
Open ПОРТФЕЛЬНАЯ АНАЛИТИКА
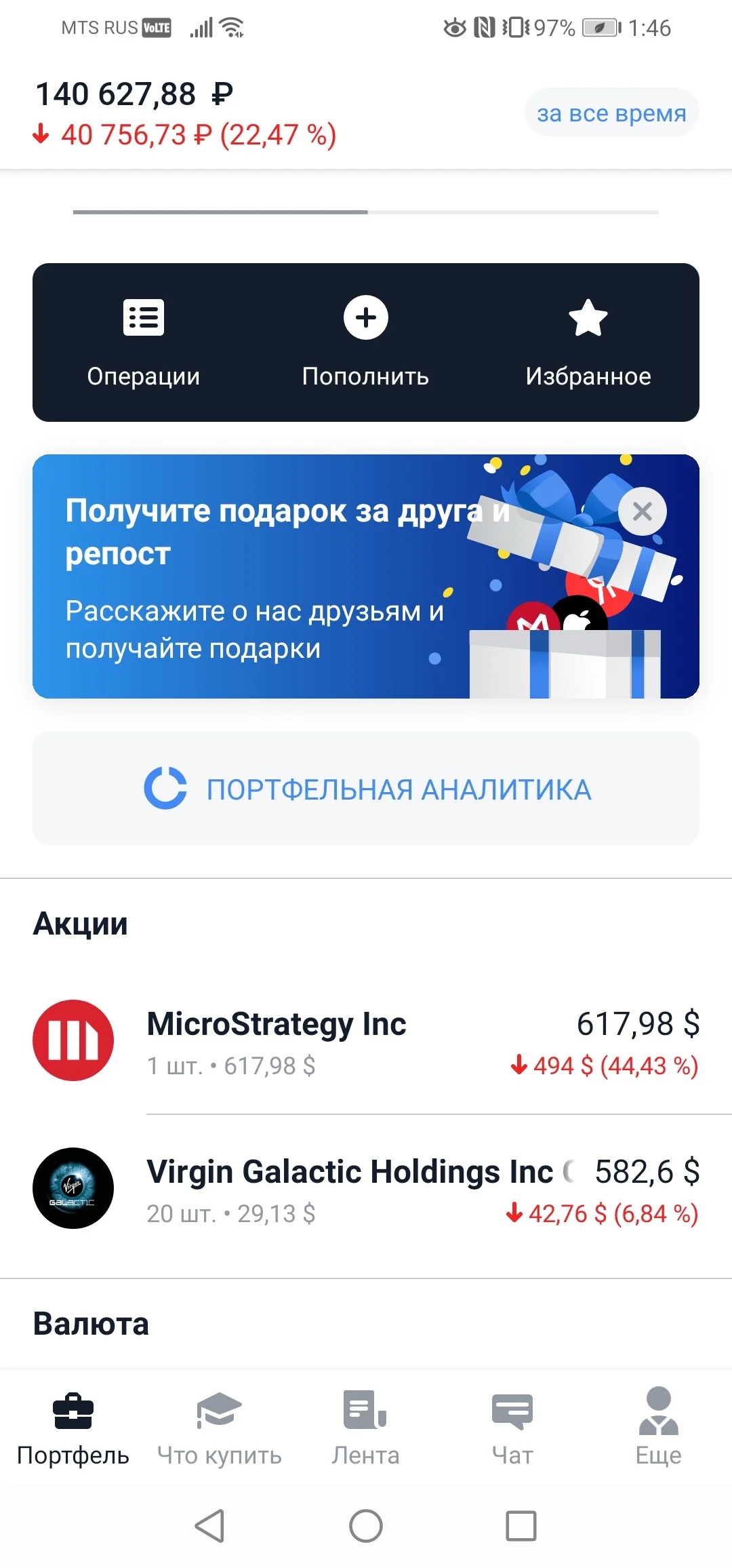pos(366,788)
